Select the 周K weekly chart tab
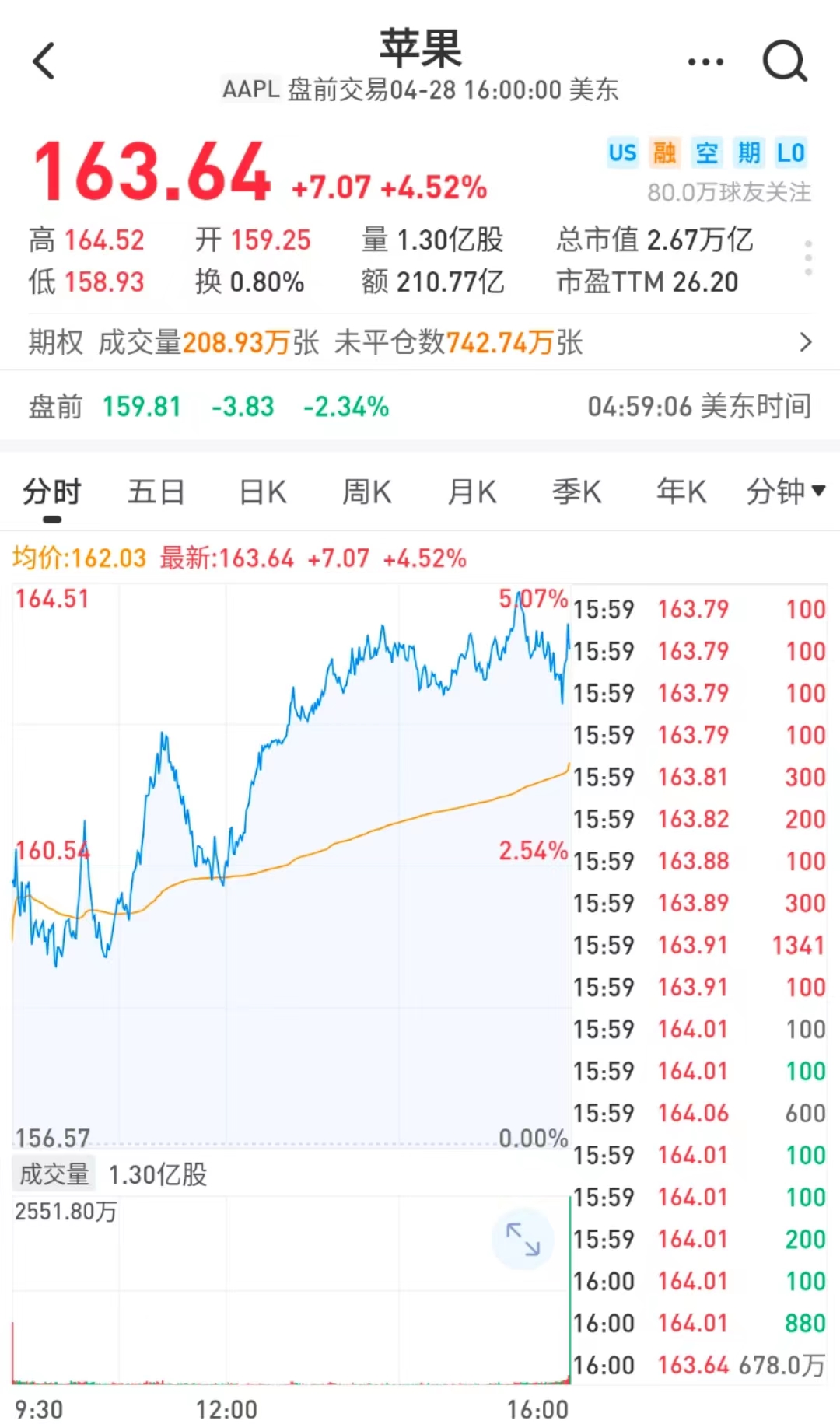The image size is (840, 1424). (366, 492)
